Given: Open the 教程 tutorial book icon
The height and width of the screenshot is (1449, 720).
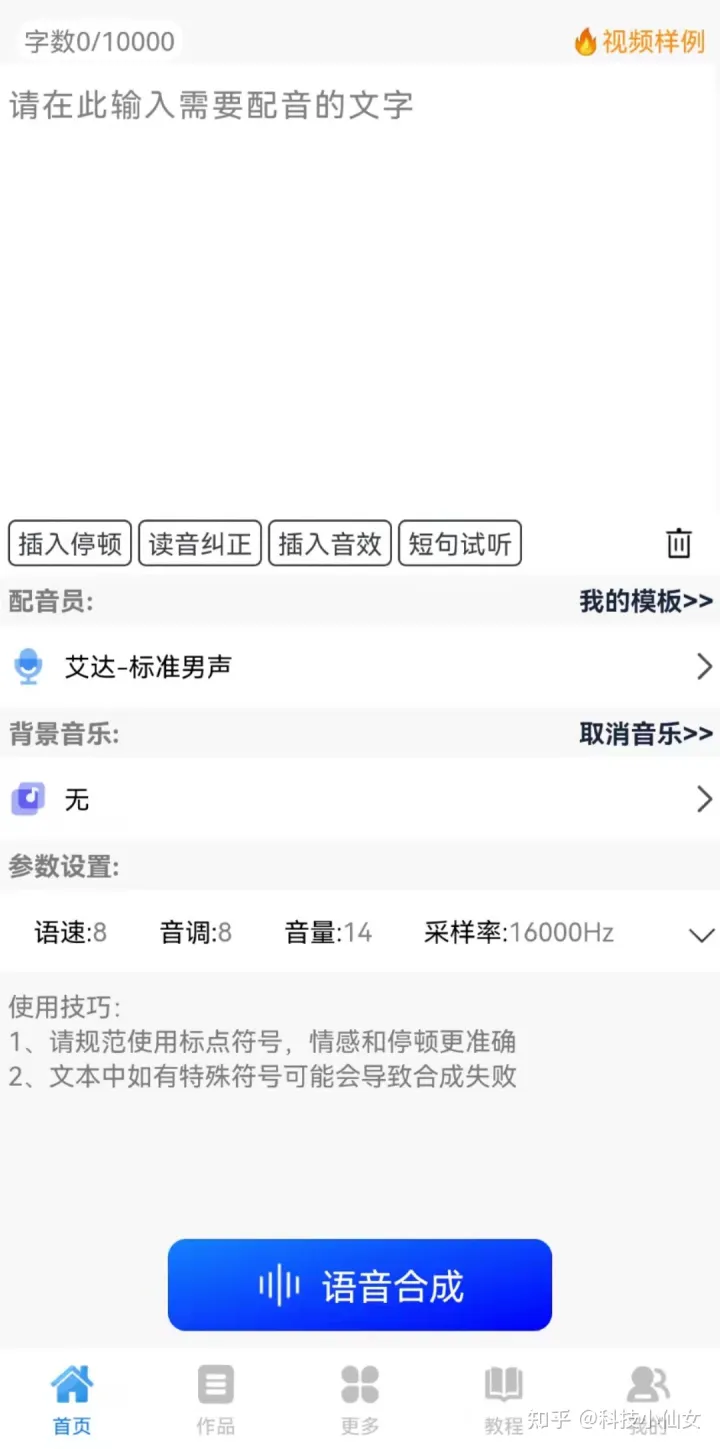Looking at the screenshot, I should (503, 1384).
